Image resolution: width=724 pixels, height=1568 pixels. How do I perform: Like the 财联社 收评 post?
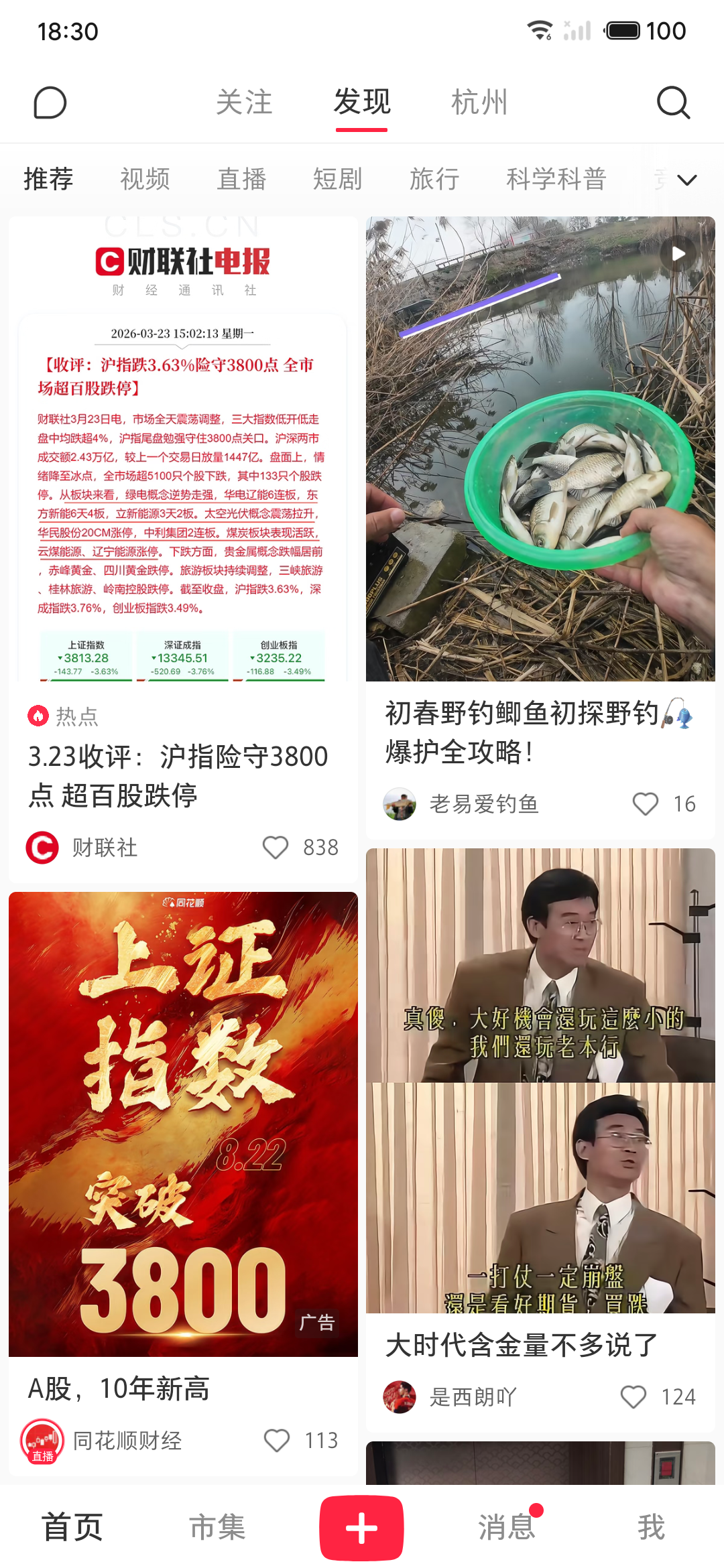276,848
